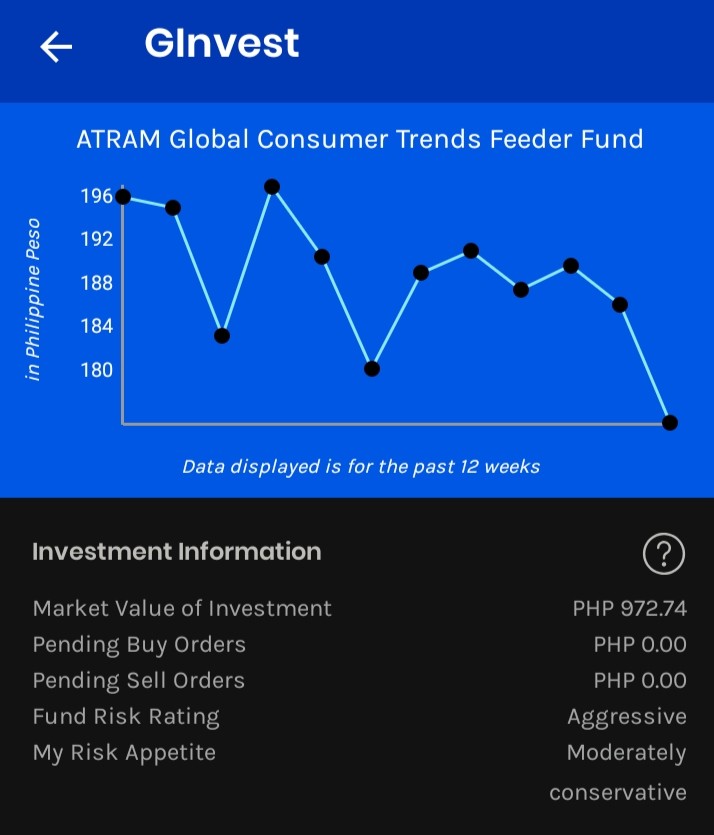Screen dimensions: 714x835
Task: Go back using the arrow icon
Action: click(56, 47)
